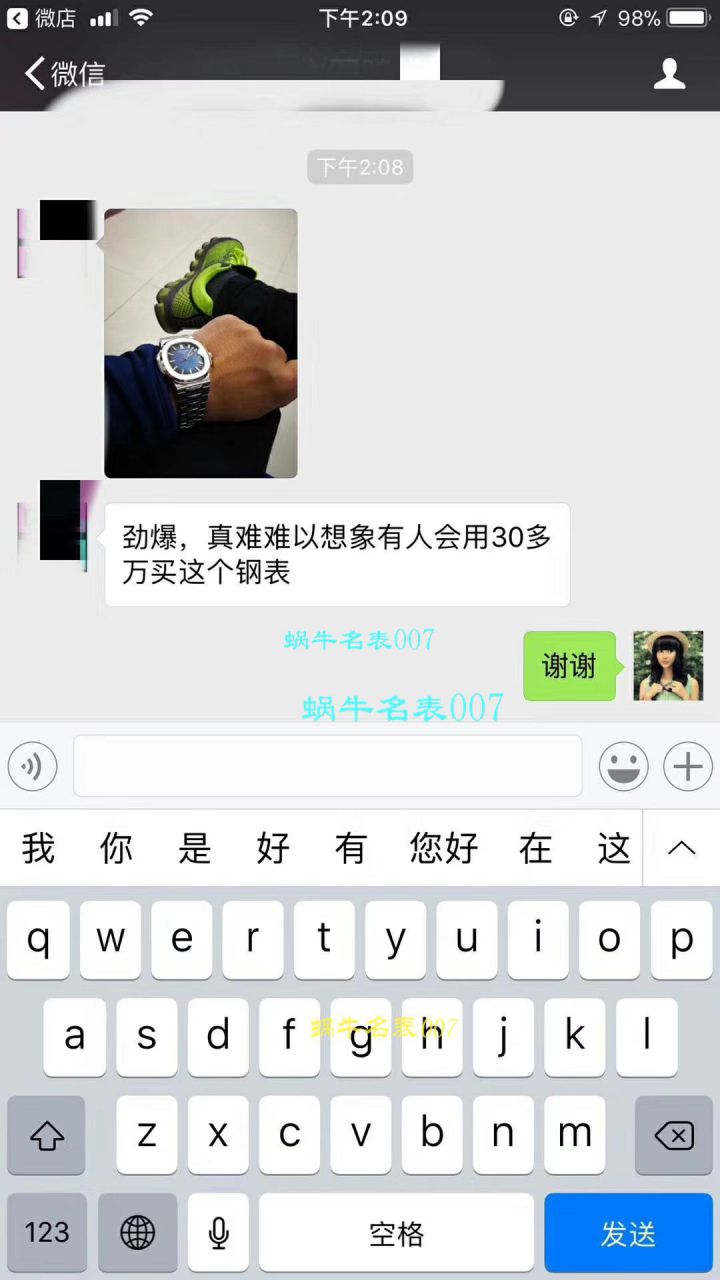
Task: Tap the contact profile icon top right
Action: tap(669, 74)
